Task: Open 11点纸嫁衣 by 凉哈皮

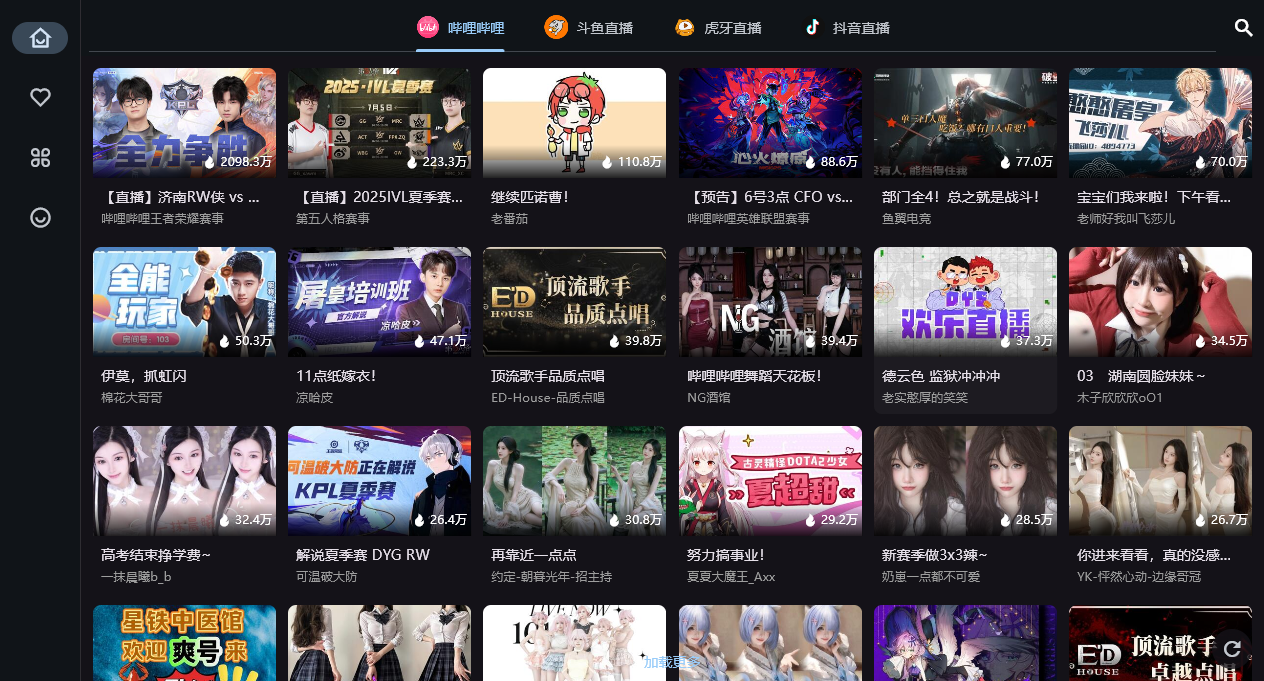Action: pyautogui.click(x=379, y=302)
